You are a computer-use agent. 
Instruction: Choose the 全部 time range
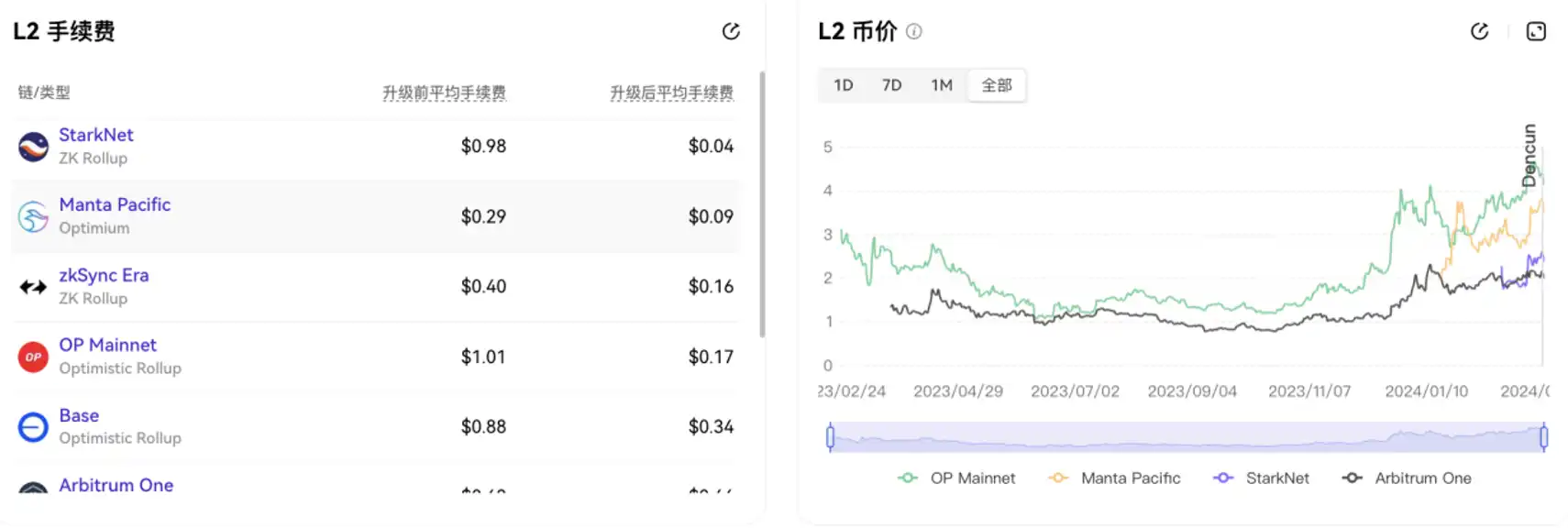(x=997, y=85)
